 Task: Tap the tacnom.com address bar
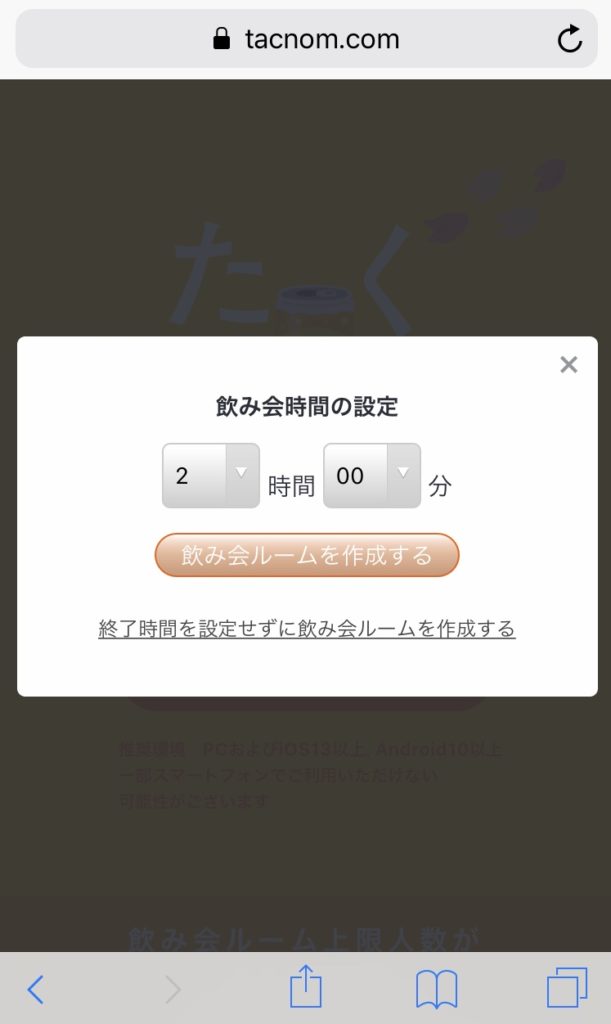click(306, 39)
